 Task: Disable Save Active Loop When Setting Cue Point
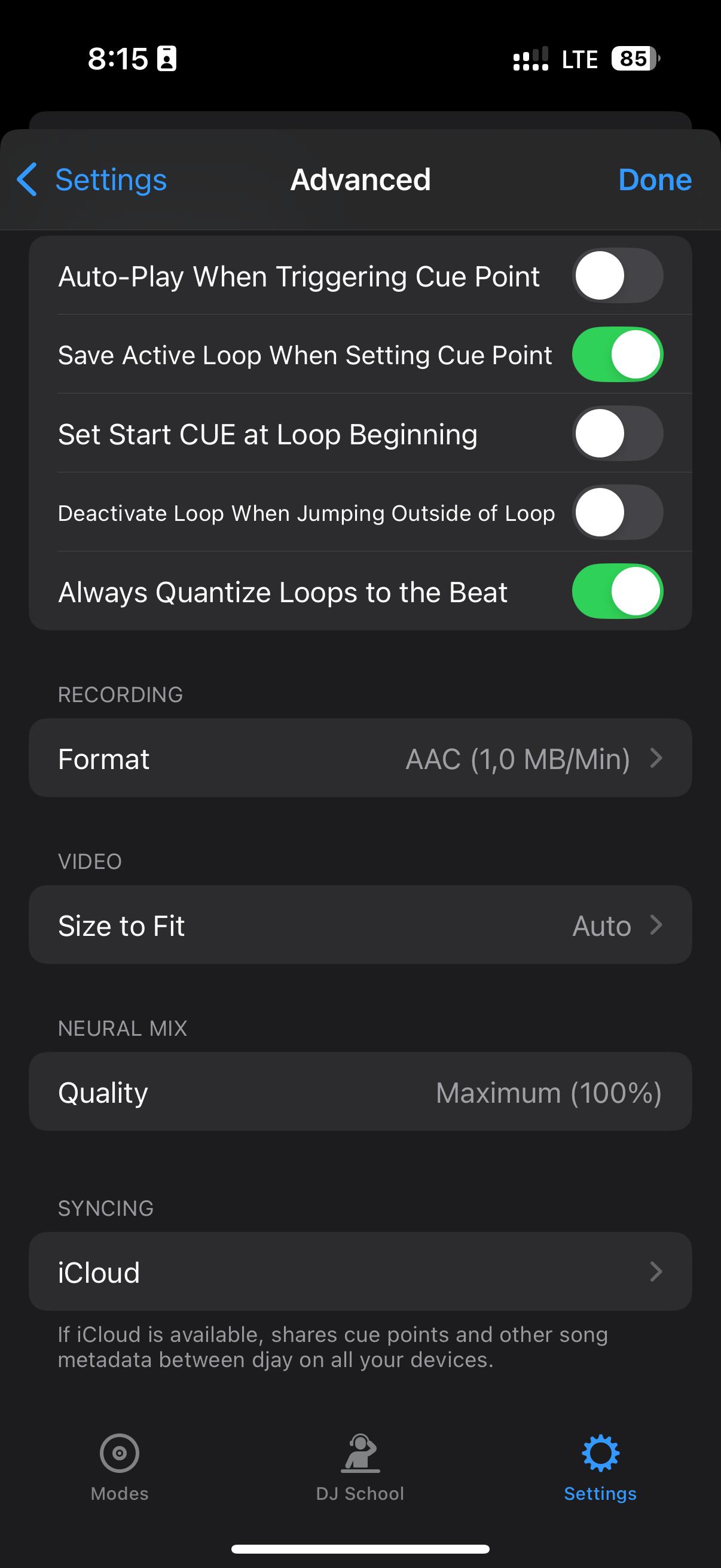(617, 354)
